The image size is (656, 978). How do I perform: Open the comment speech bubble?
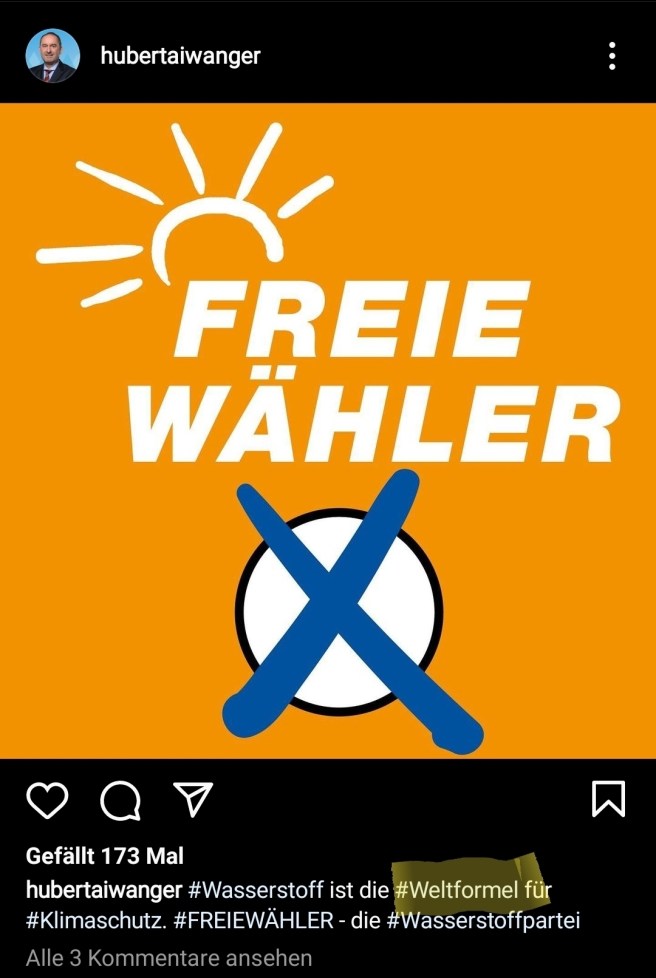120,799
